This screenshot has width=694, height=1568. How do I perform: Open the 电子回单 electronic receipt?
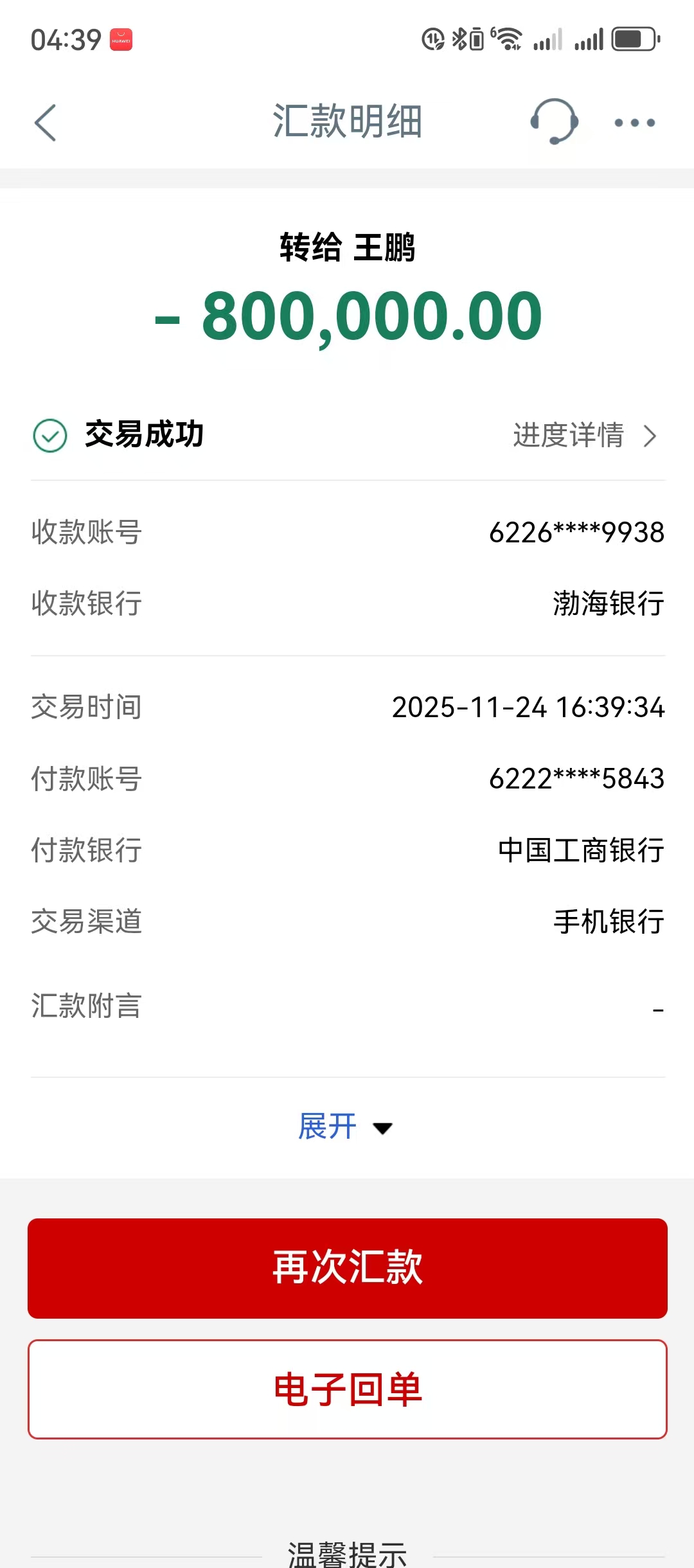coord(347,1389)
